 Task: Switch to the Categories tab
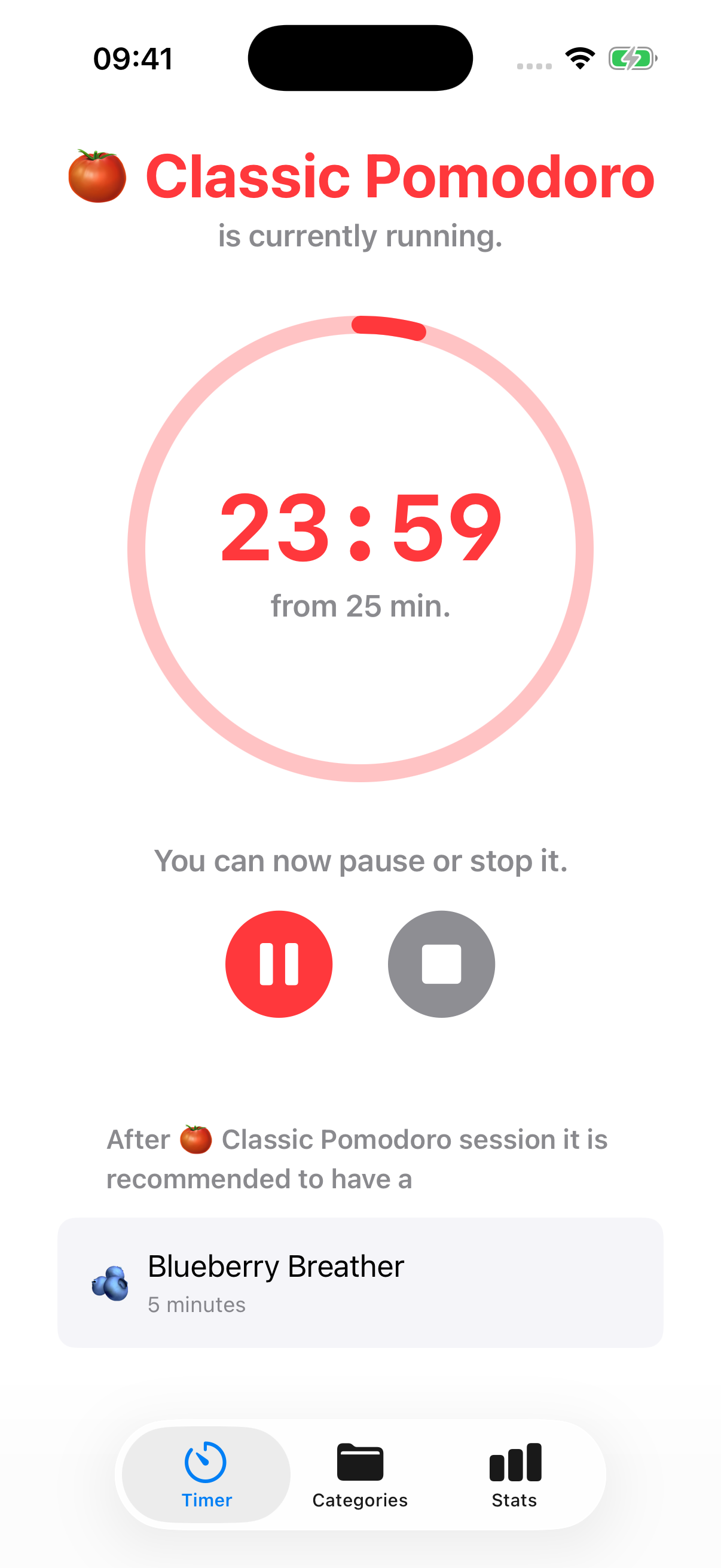coord(359,1474)
